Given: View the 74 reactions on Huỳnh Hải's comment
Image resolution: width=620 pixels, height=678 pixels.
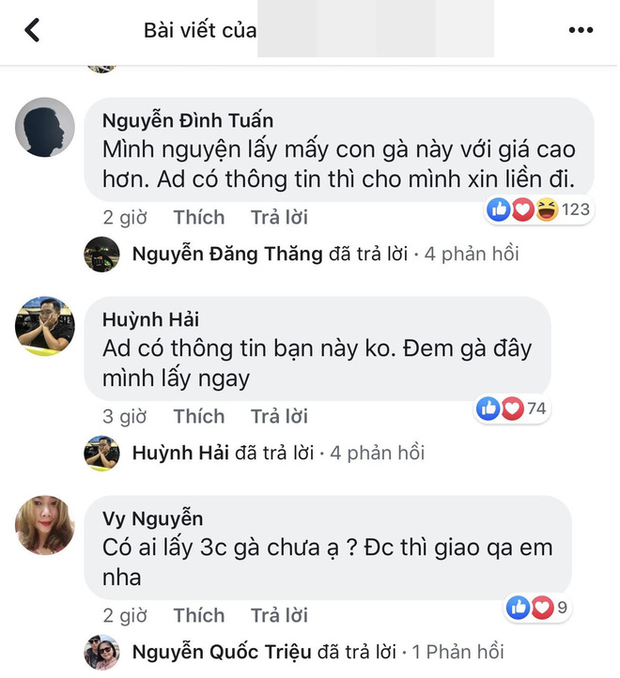Looking at the screenshot, I should click(x=514, y=408).
